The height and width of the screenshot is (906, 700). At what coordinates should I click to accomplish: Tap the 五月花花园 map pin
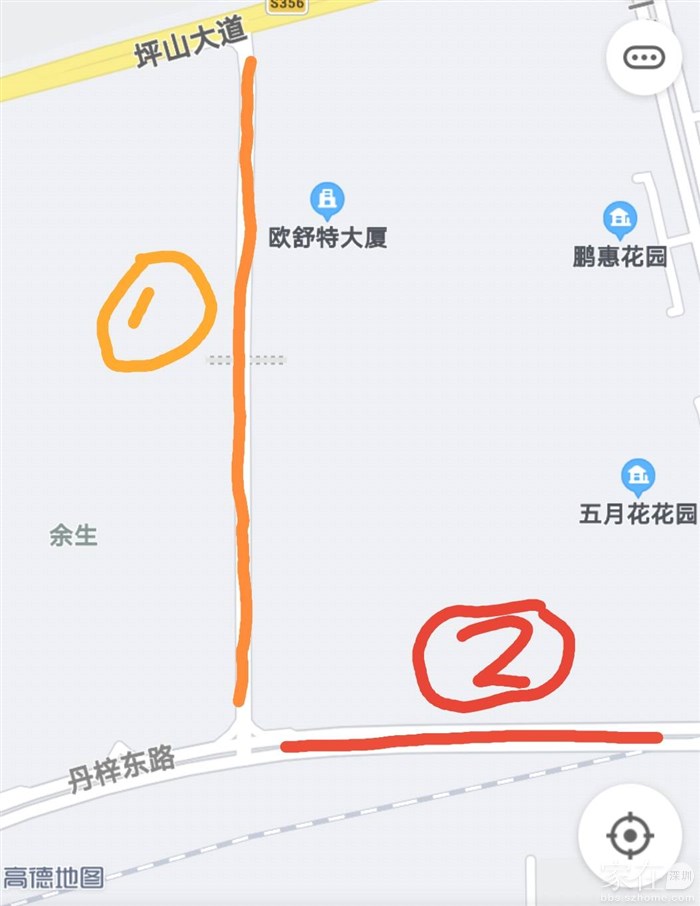pyautogui.click(x=637, y=476)
